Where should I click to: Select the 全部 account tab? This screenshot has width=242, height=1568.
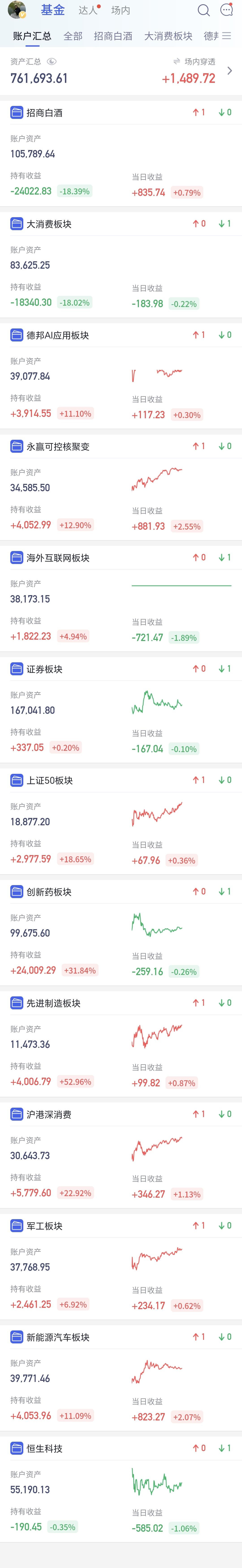pos(73,36)
